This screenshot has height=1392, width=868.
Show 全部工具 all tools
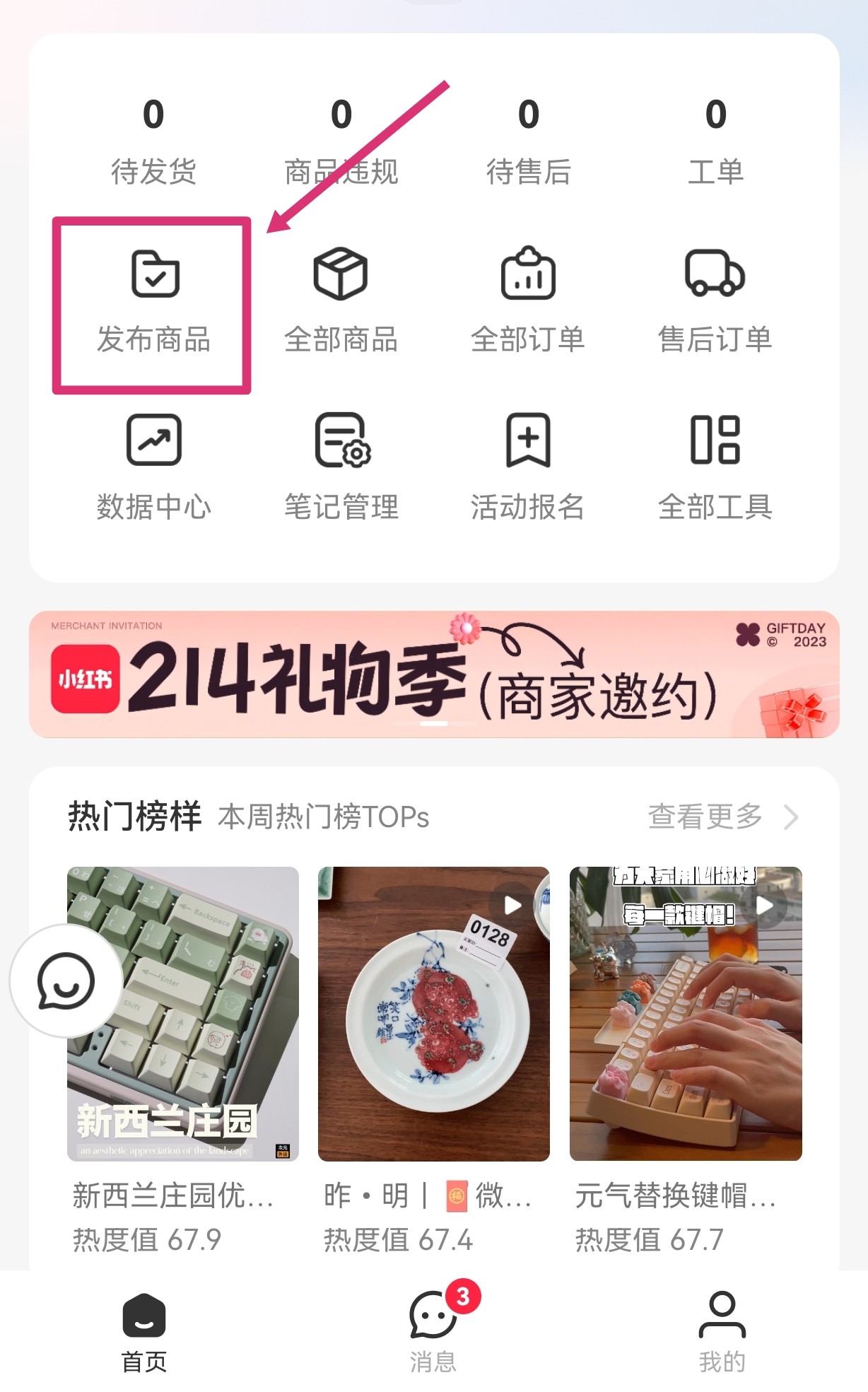[715, 467]
